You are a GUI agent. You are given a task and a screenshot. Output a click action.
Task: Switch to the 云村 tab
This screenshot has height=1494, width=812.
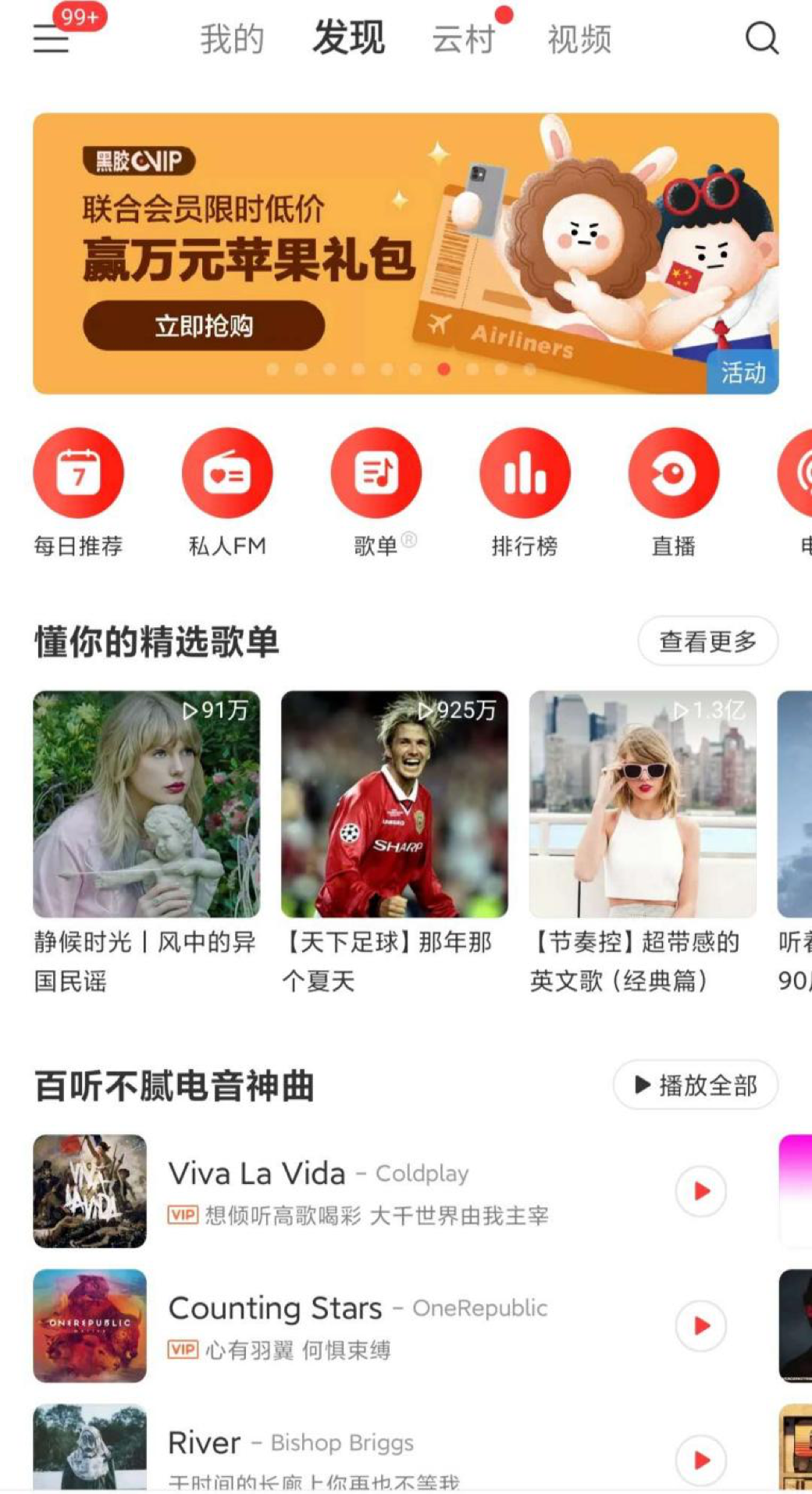tap(464, 39)
